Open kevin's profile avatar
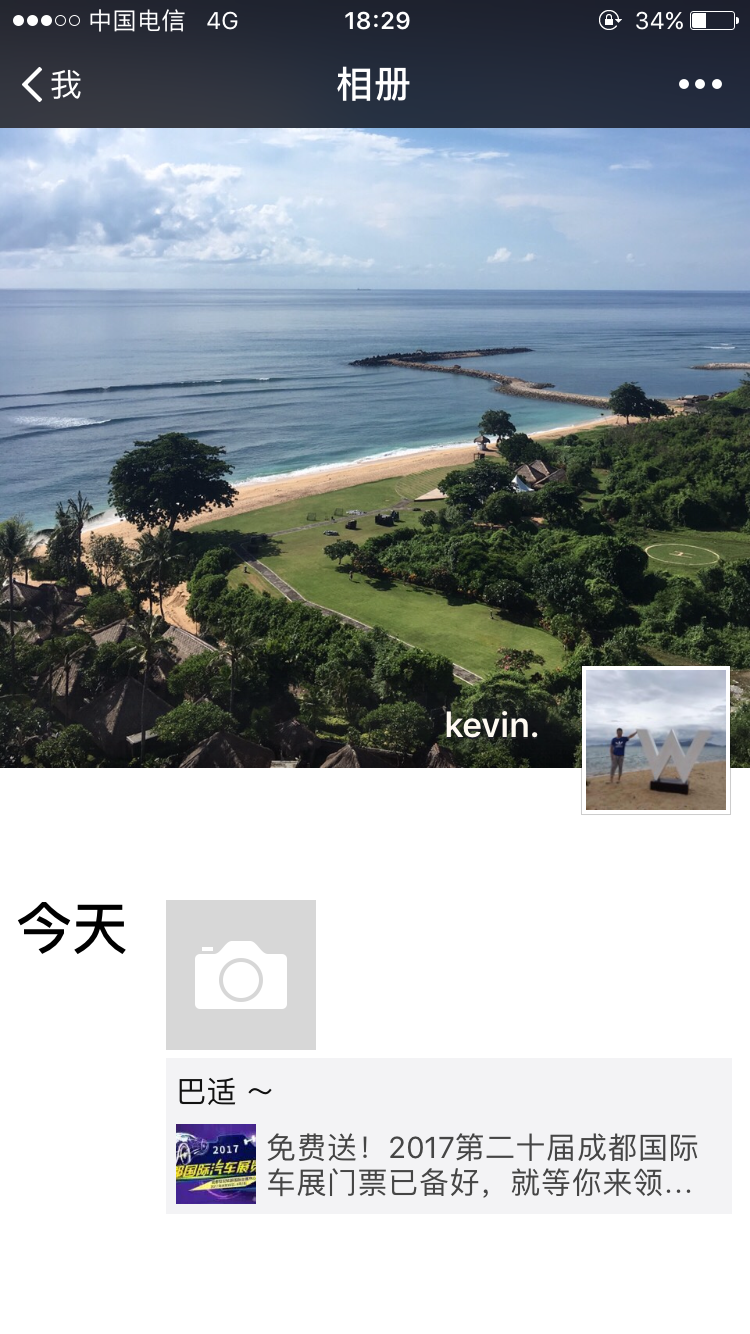 (656, 740)
